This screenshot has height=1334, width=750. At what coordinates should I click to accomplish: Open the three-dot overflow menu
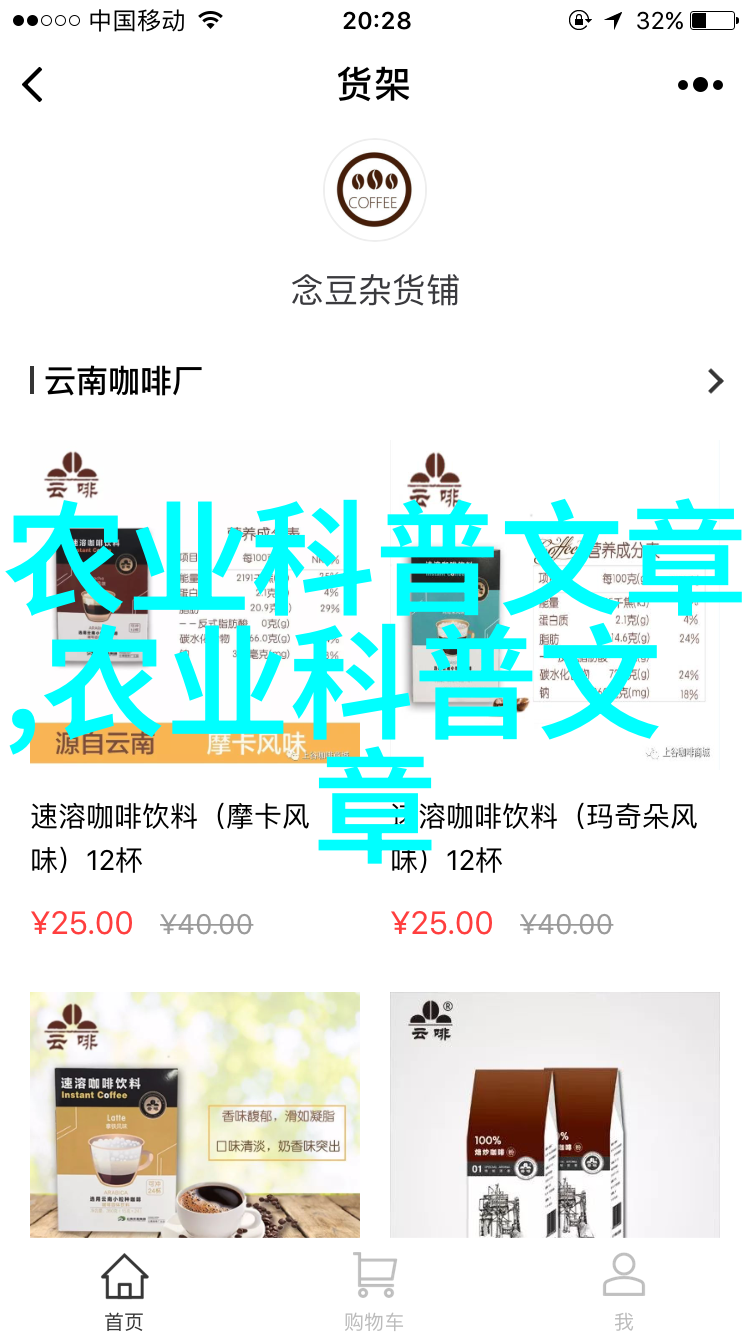point(700,85)
